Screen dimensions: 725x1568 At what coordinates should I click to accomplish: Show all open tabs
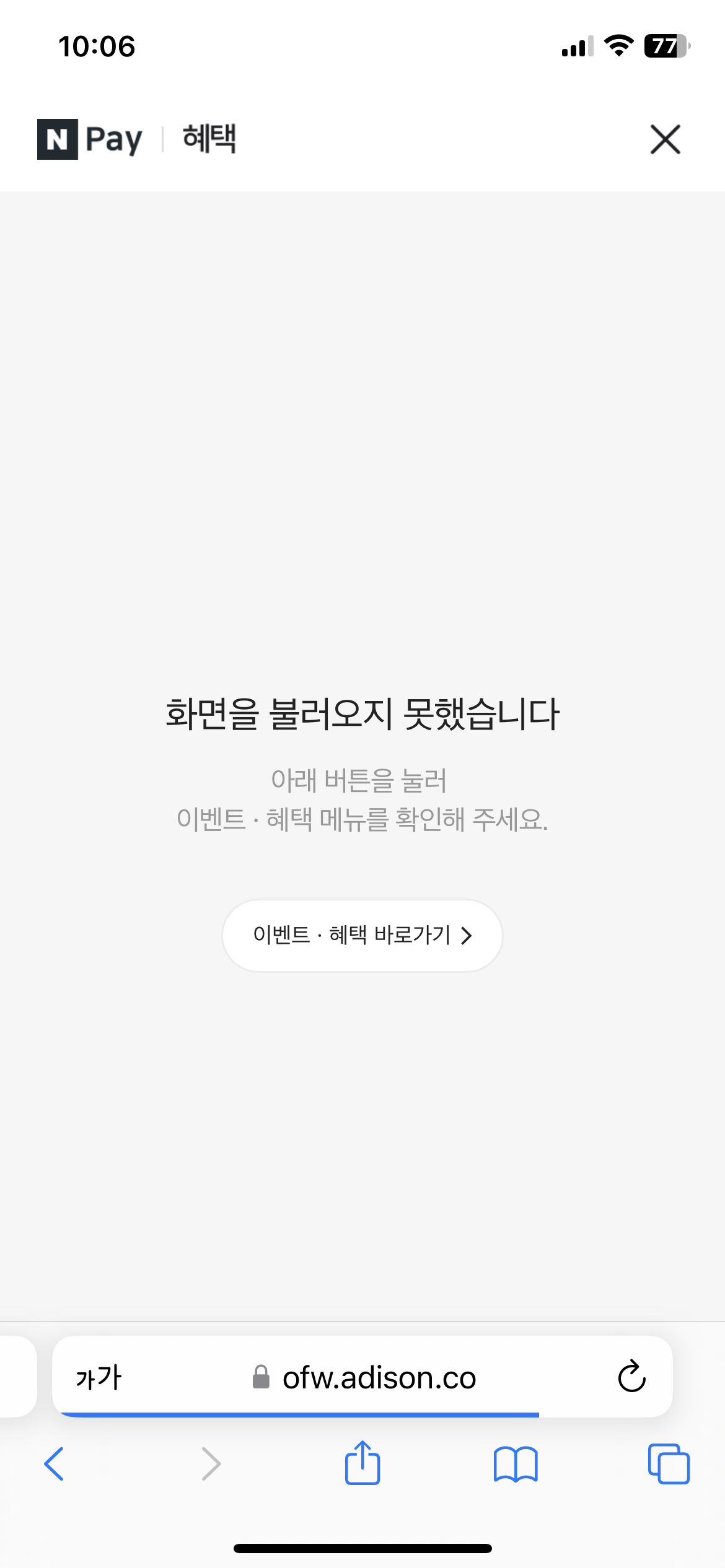point(668,1464)
